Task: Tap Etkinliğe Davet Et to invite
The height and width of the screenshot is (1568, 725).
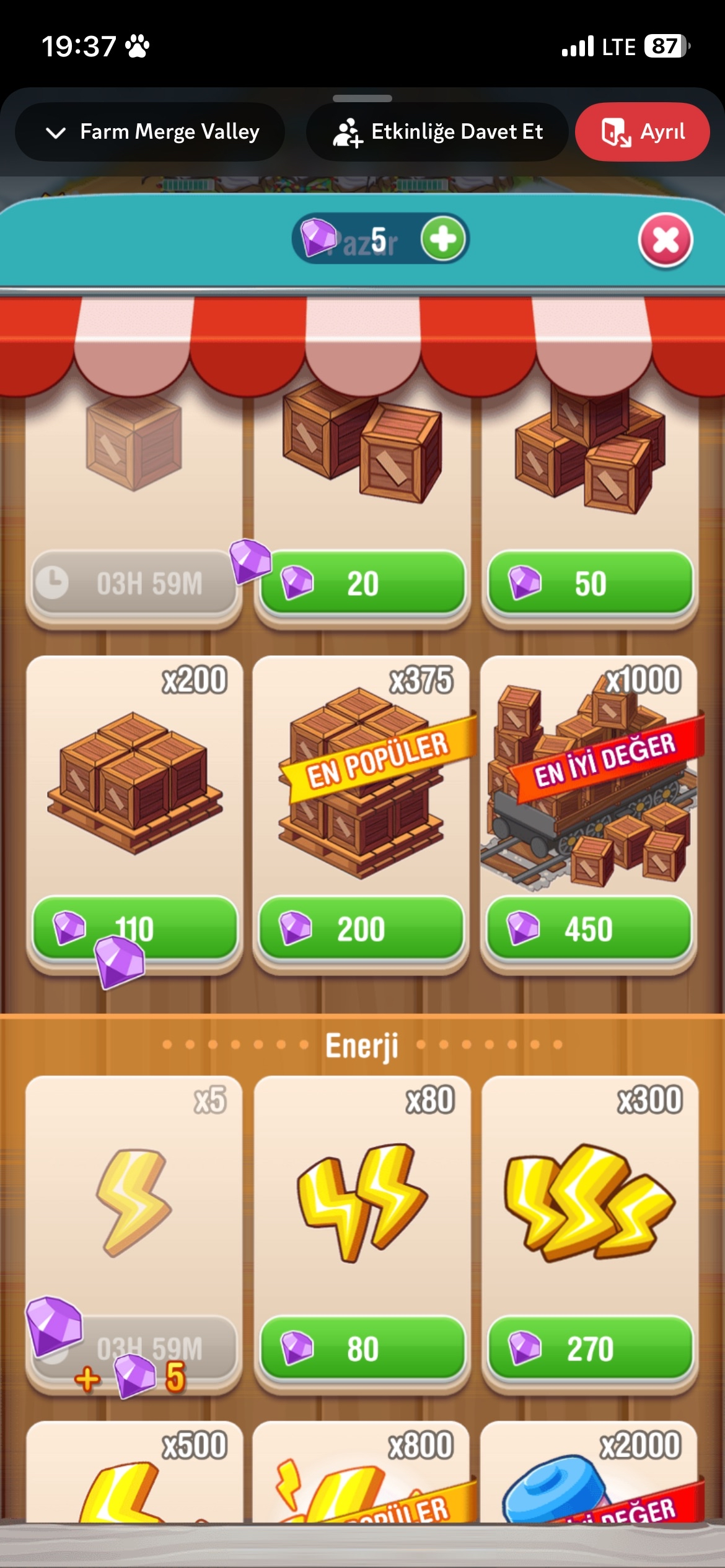Action: coord(437,132)
